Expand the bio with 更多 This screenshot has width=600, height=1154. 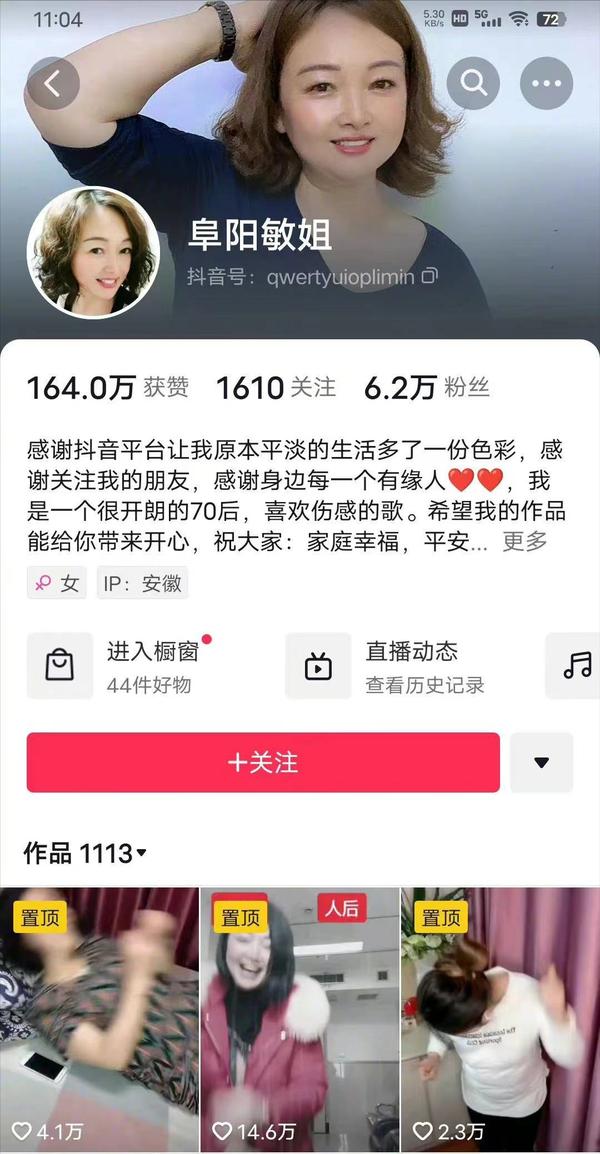[525, 541]
